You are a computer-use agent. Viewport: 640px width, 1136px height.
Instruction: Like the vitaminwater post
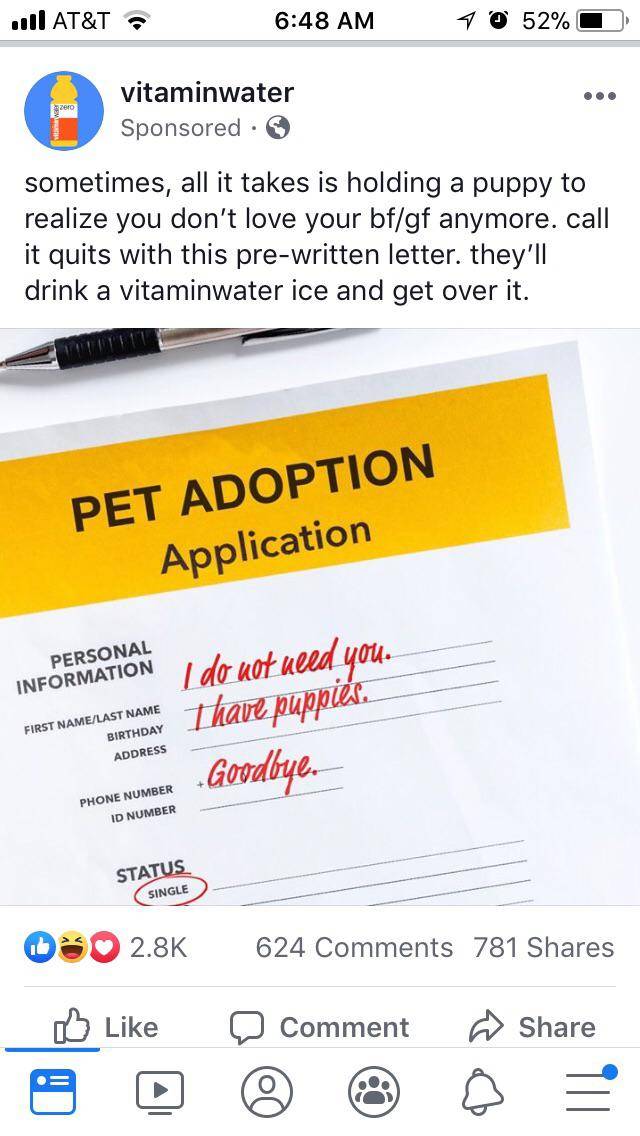pos(105,1027)
